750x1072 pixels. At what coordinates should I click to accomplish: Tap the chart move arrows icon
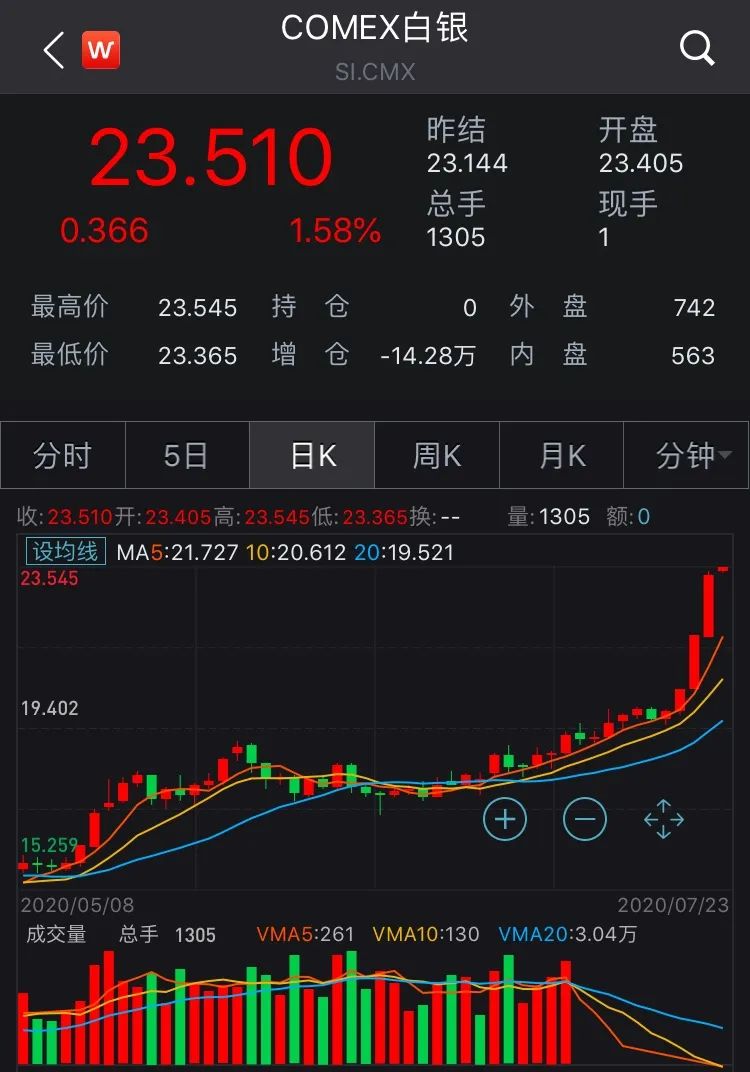(x=664, y=820)
